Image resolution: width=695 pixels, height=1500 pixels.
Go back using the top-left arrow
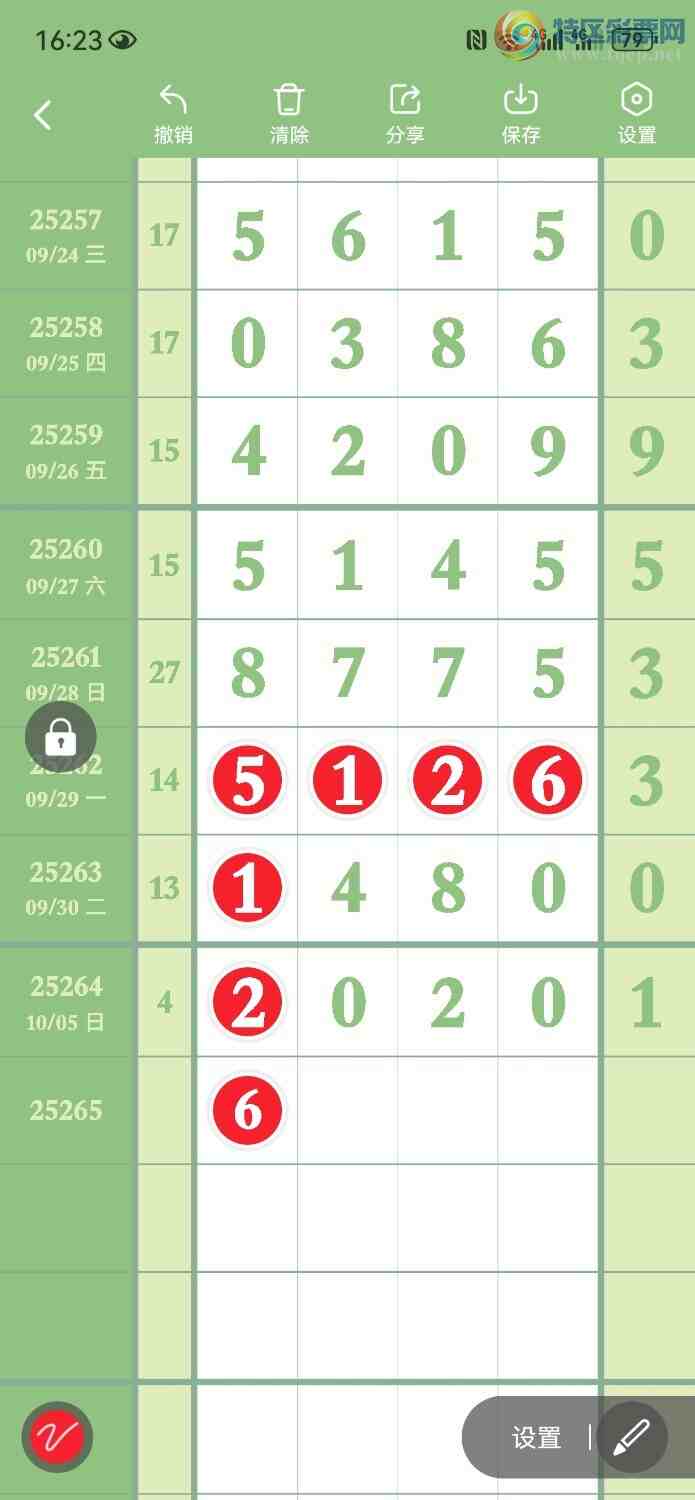coord(42,115)
